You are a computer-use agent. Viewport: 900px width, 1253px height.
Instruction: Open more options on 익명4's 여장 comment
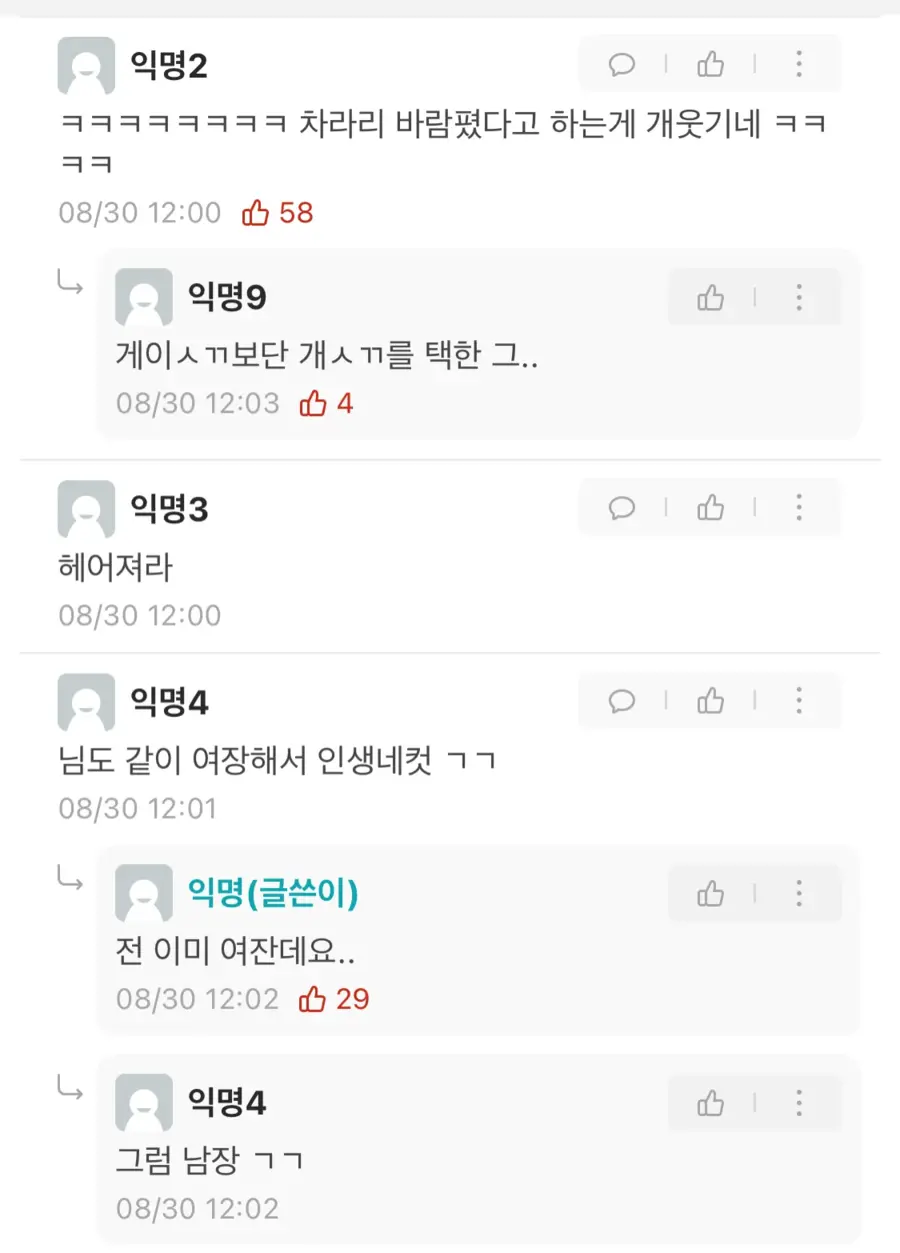798,701
